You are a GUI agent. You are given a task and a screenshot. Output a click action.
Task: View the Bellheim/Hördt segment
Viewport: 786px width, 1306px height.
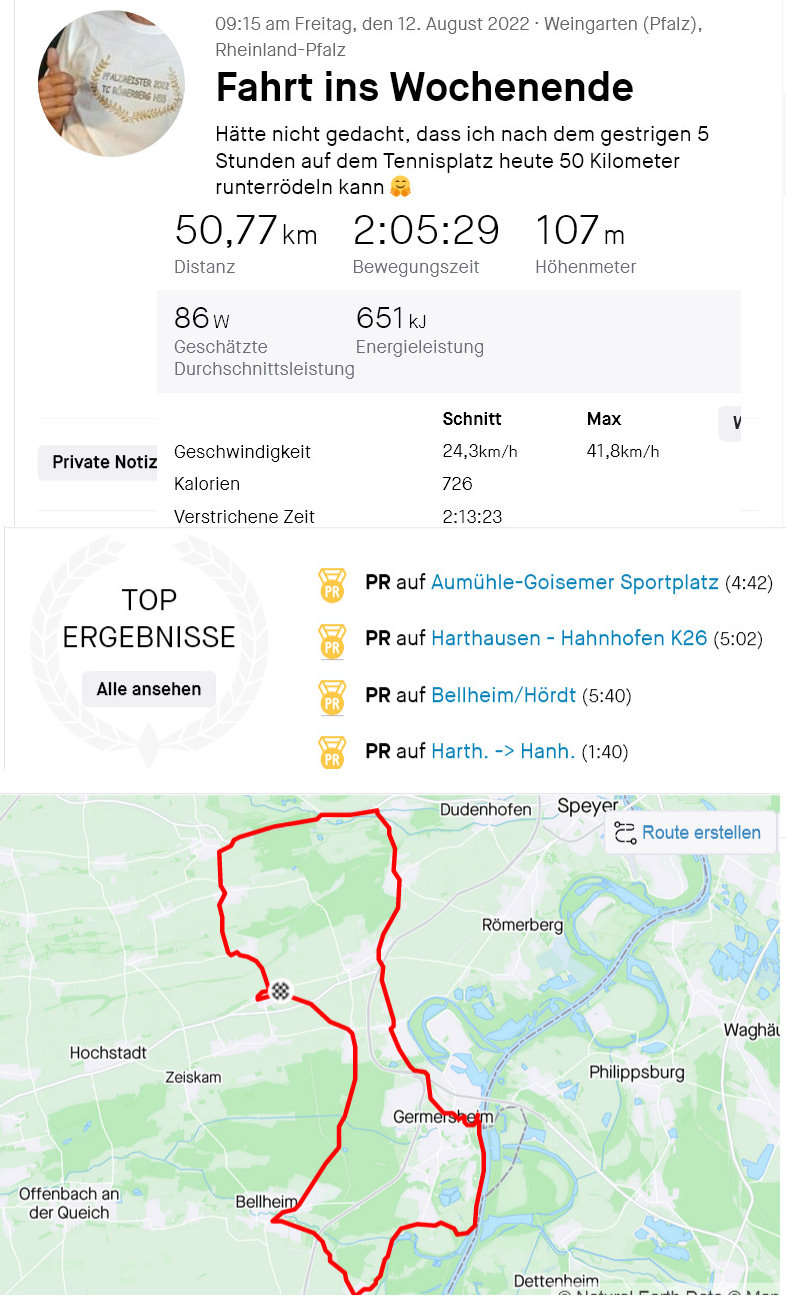[x=503, y=695]
